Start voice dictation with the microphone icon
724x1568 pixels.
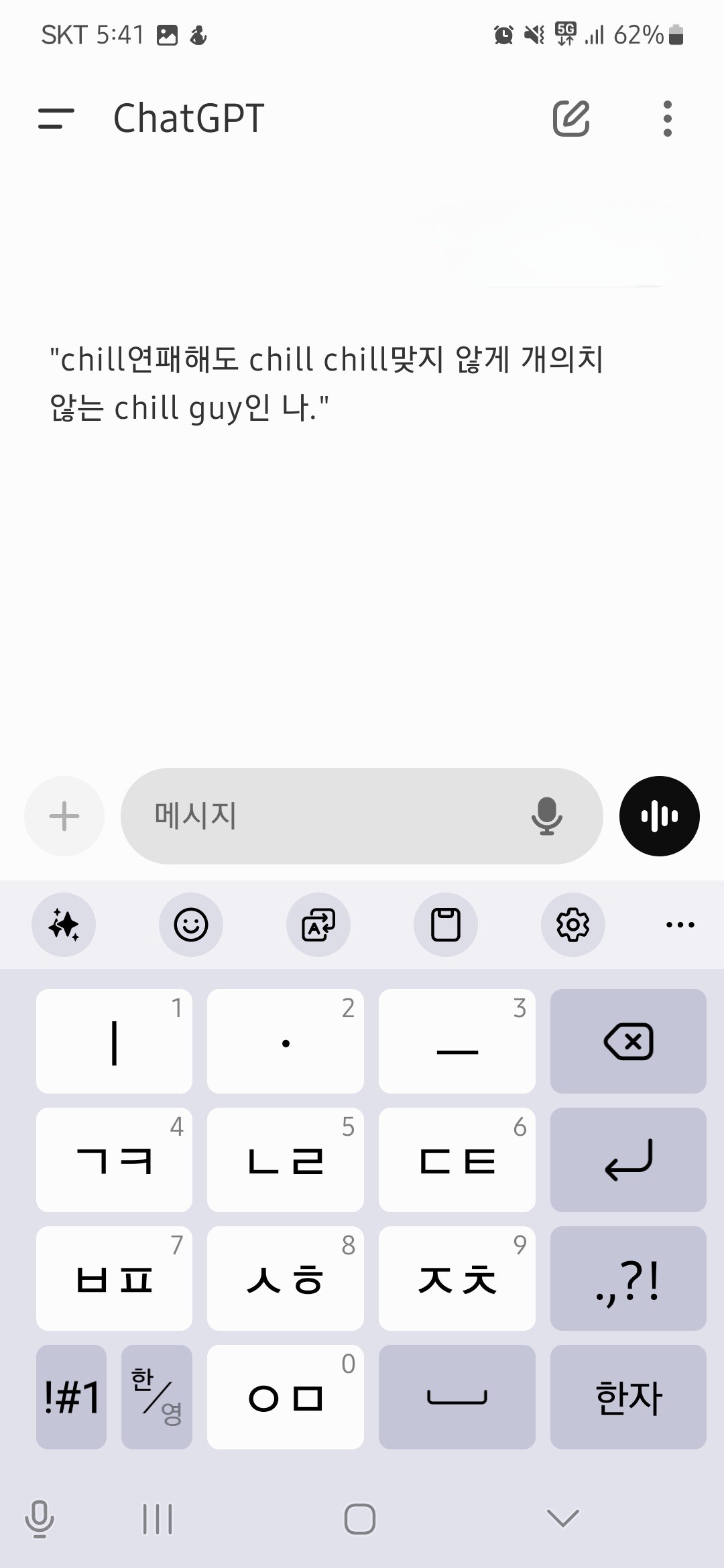(x=546, y=816)
